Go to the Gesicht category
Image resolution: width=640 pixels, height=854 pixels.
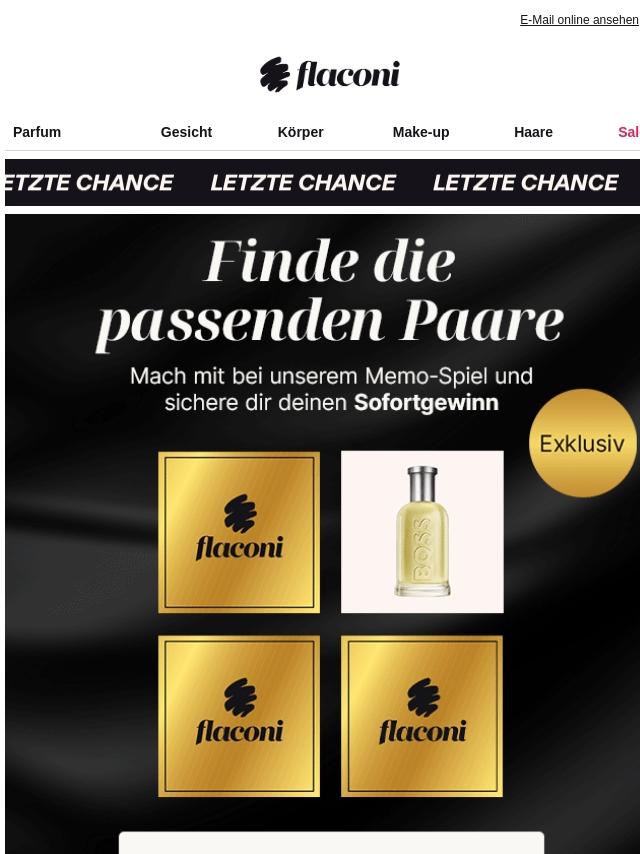pos(186,132)
